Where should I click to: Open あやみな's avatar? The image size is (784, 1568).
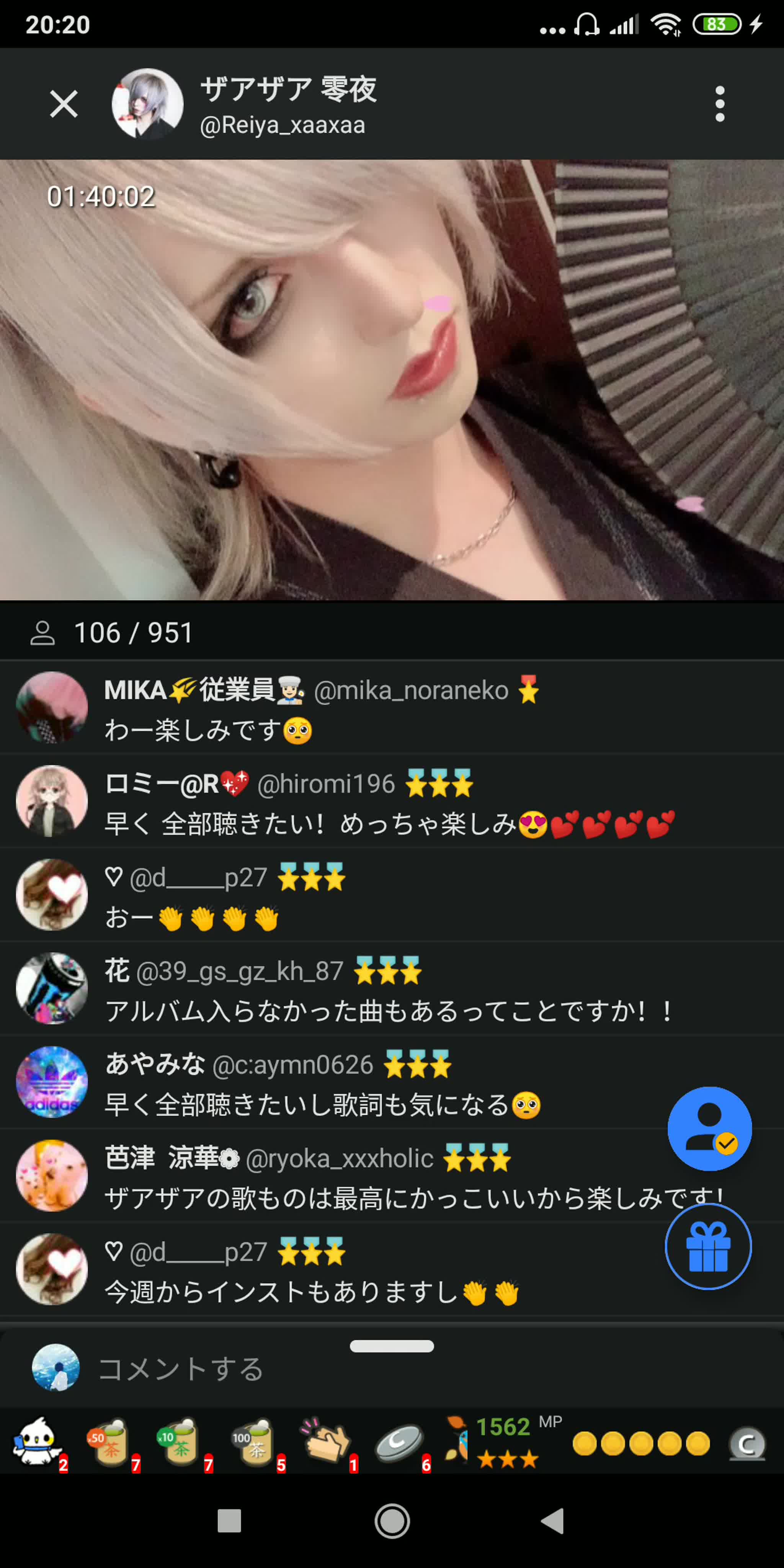point(52,1082)
